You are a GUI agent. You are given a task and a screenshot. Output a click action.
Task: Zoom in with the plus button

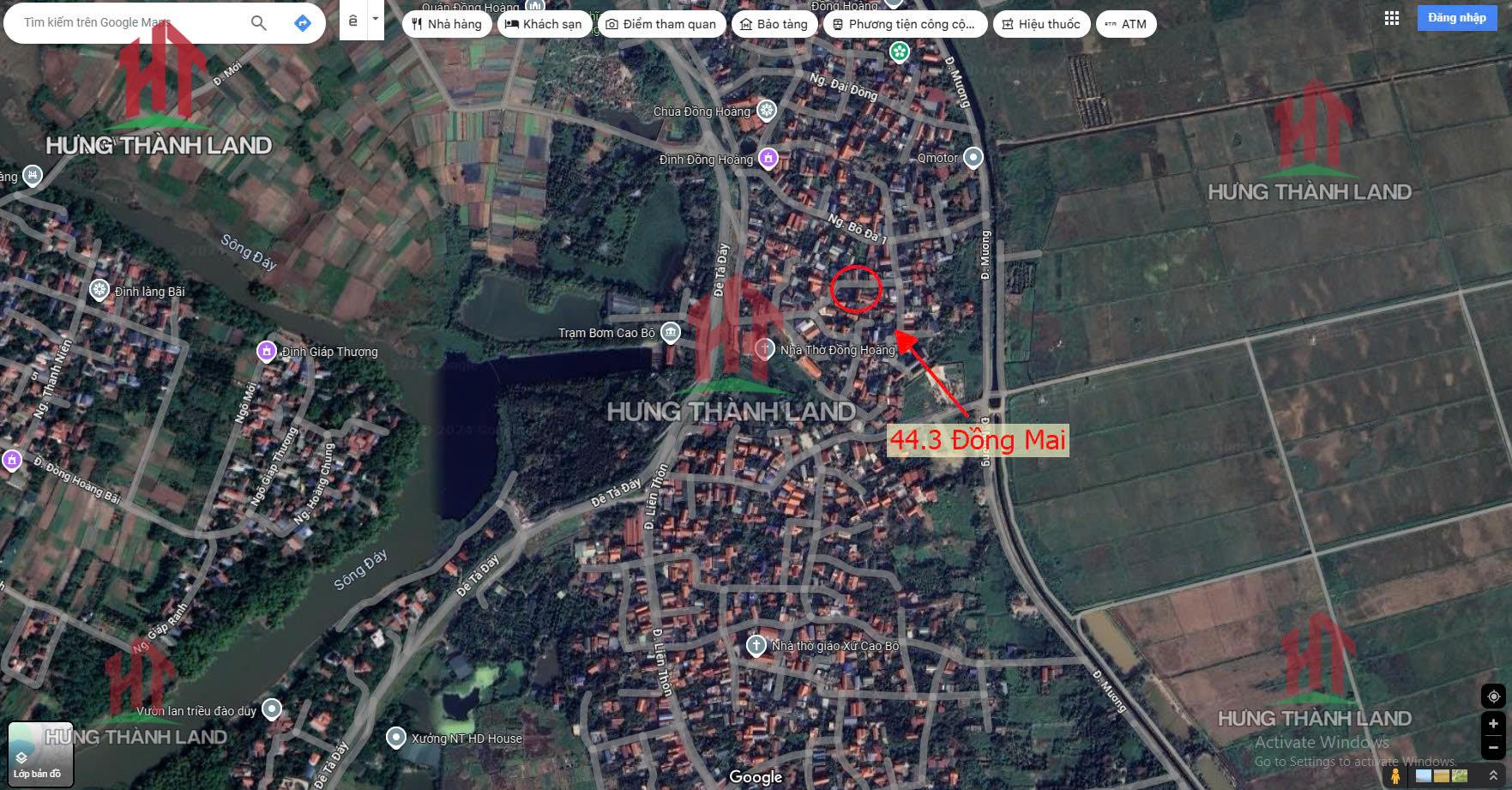click(1493, 724)
